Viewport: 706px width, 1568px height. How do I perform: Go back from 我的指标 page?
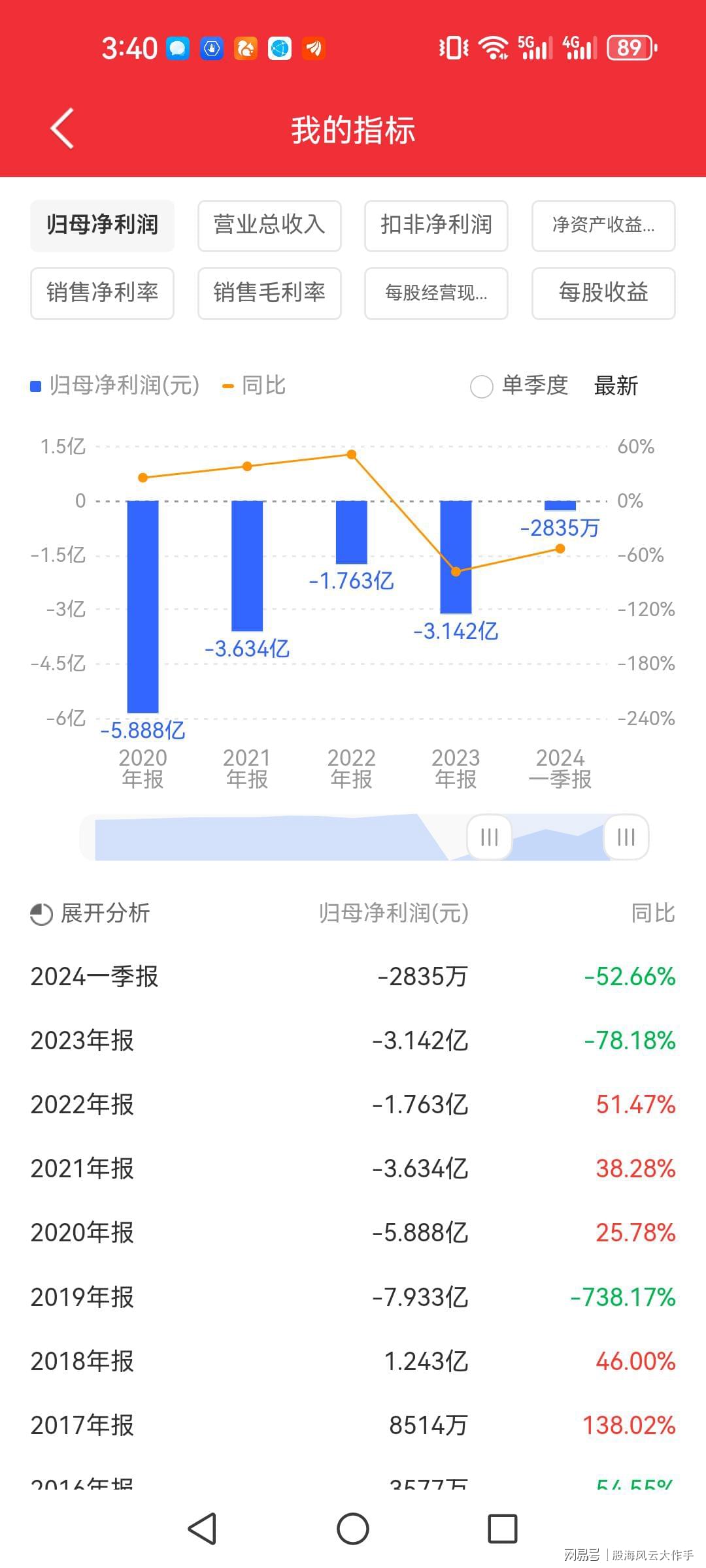click(63, 129)
